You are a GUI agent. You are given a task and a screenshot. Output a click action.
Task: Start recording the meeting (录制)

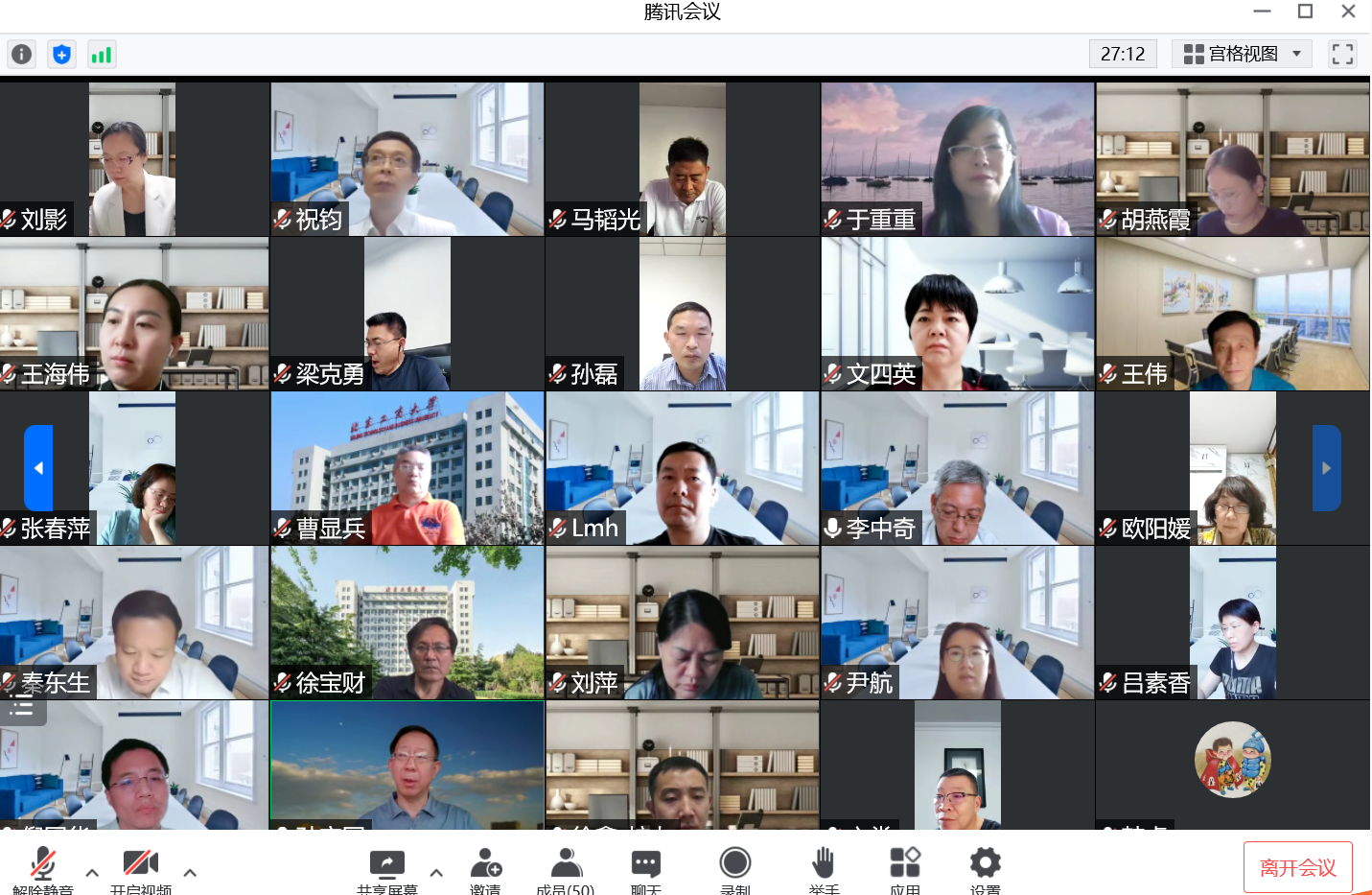click(735, 868)
